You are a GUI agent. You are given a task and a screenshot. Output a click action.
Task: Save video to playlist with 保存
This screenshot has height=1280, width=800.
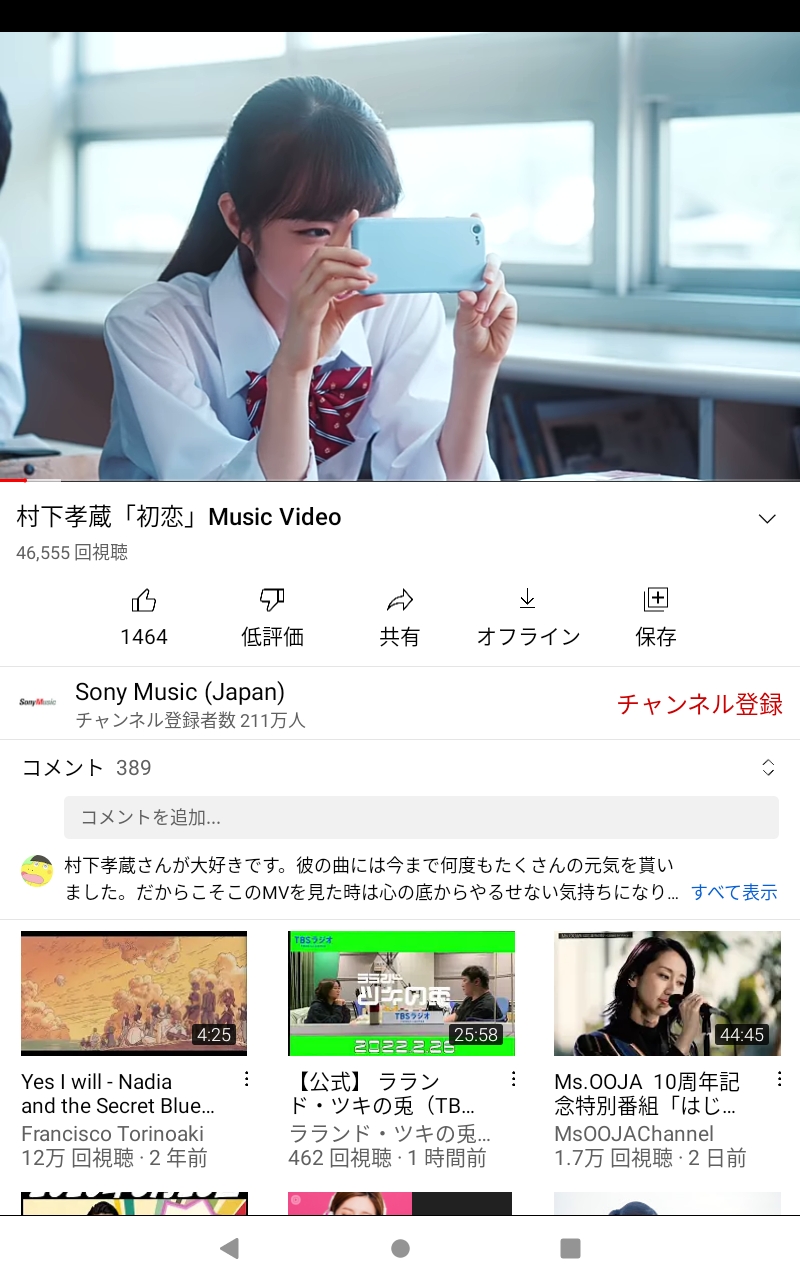point(656,617)
